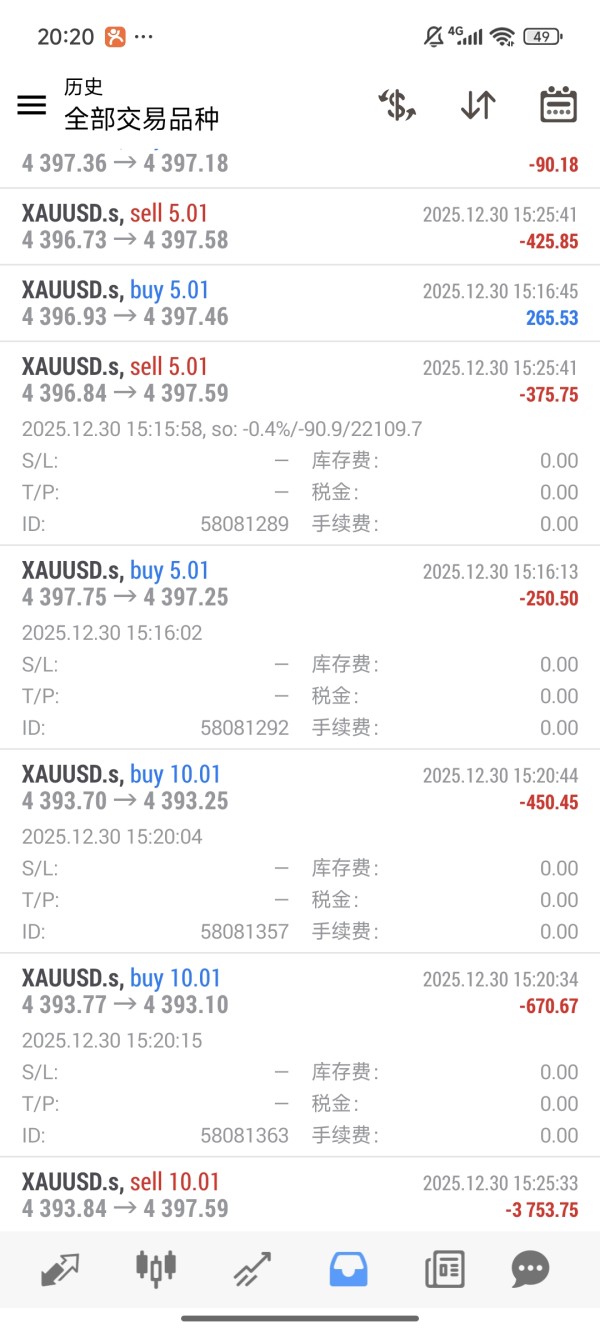
Task: Expand the sell 10.01 trade with -3 753.75
Action: (x=300, y=1195)
